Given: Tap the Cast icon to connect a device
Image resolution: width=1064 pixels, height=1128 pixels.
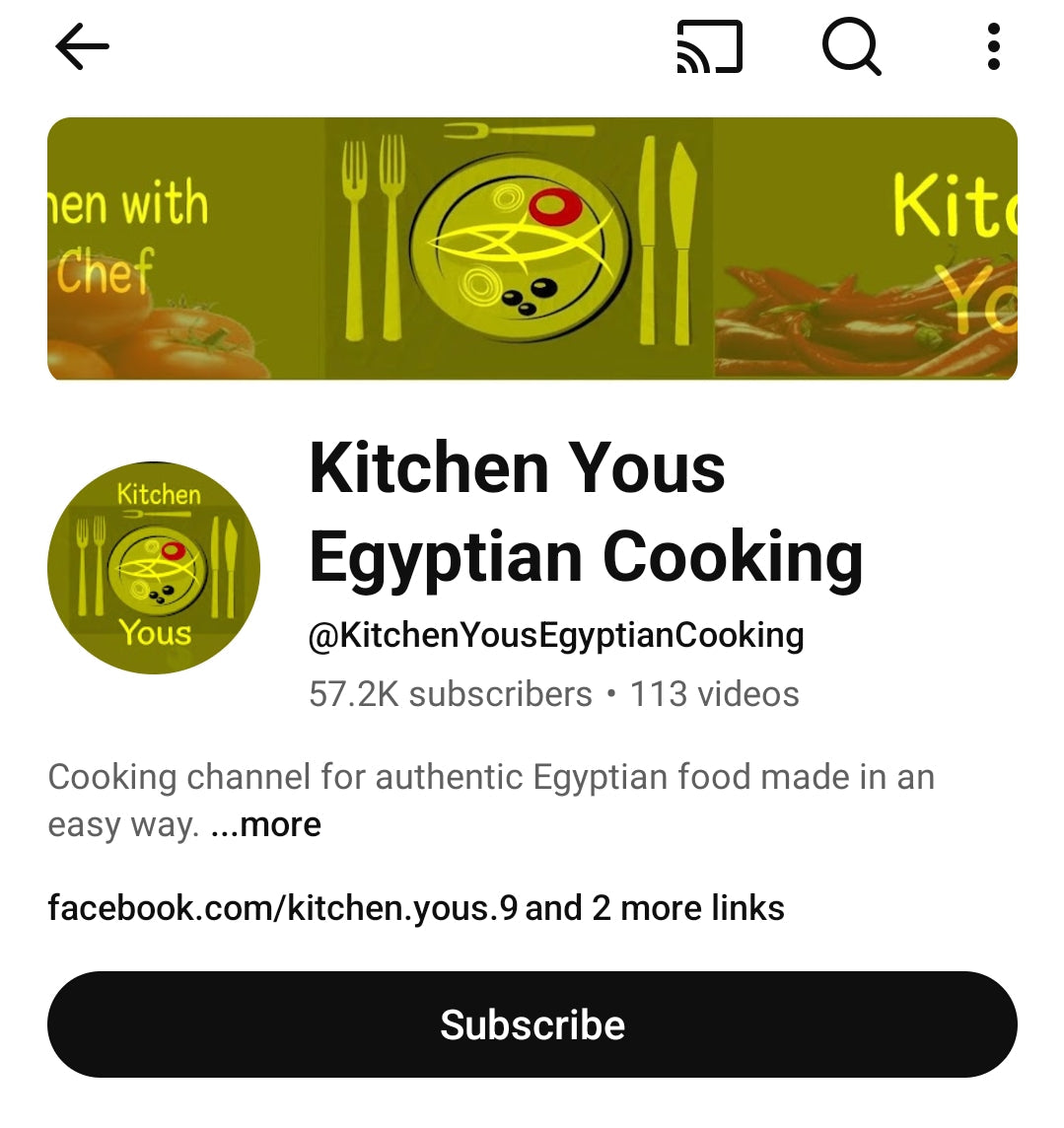Looking at the screenshot, I should [x=712, y=46].
